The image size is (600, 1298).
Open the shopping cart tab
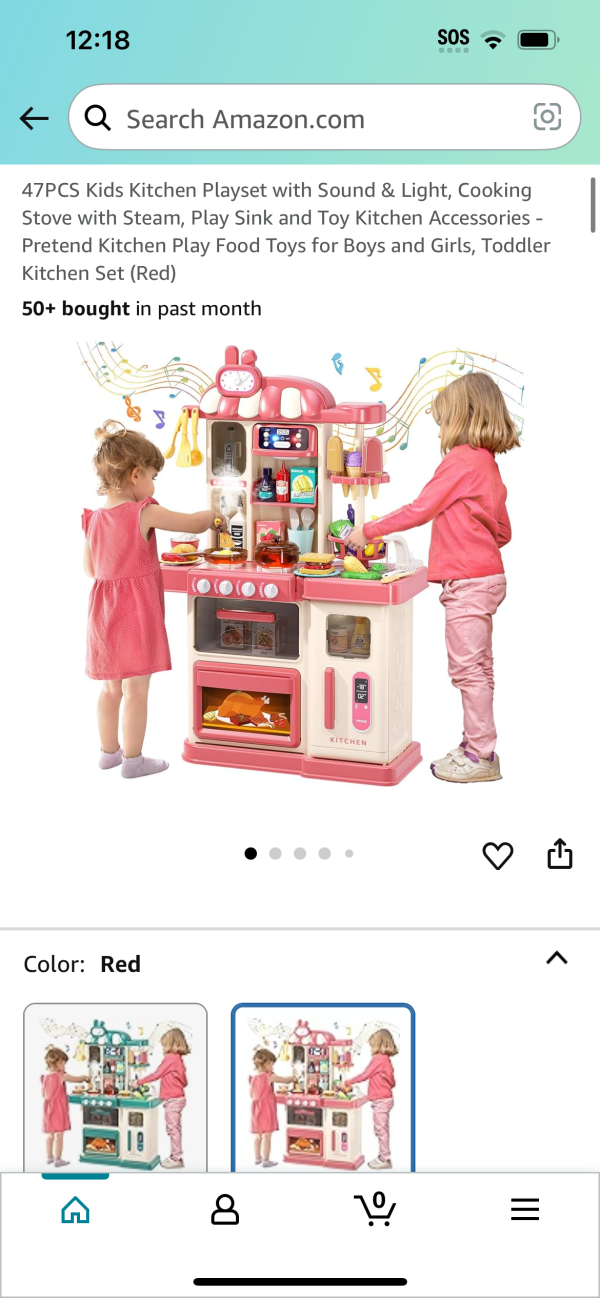375,1209
